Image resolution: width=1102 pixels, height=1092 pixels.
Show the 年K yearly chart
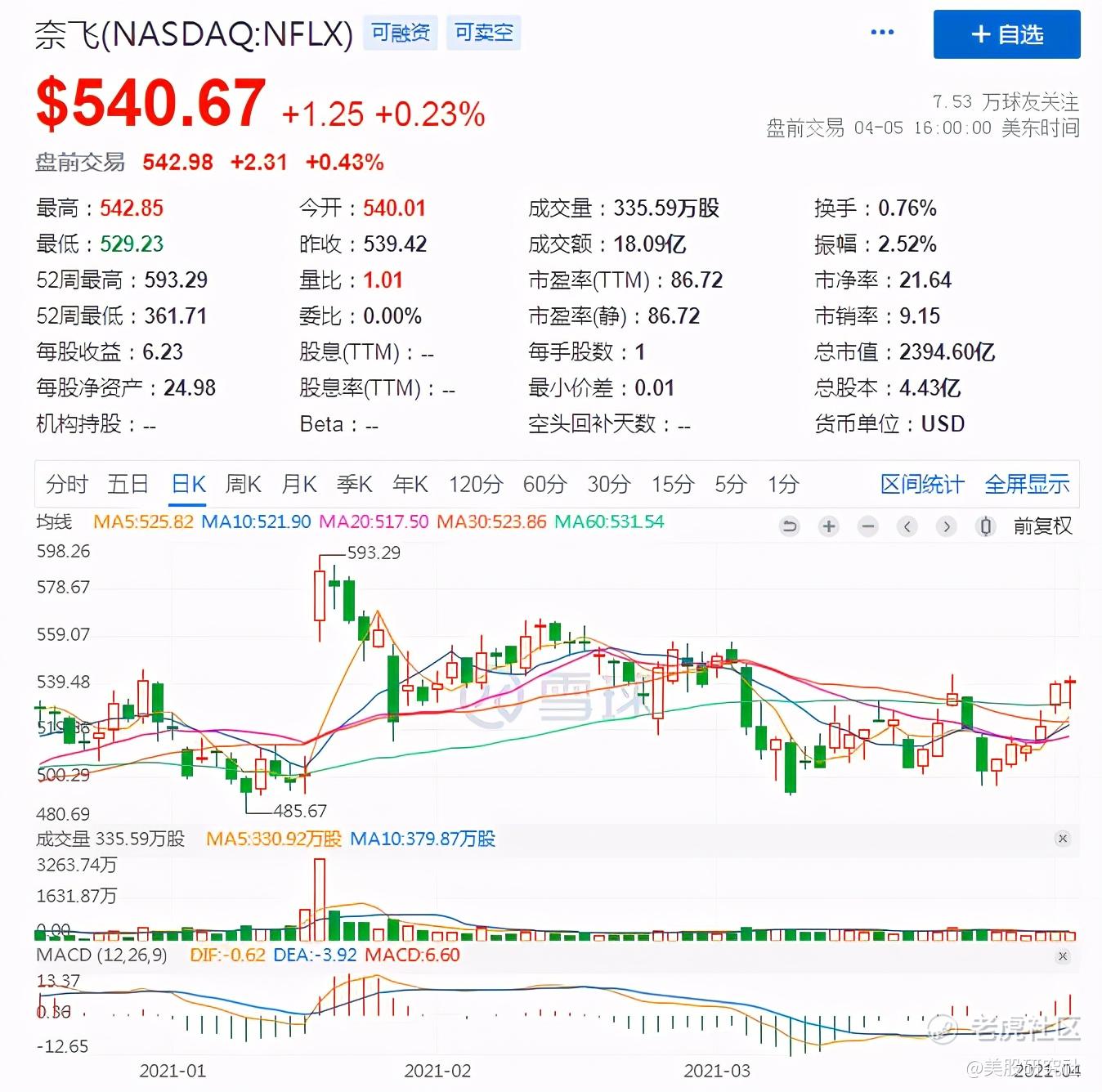tap(410, 484)
